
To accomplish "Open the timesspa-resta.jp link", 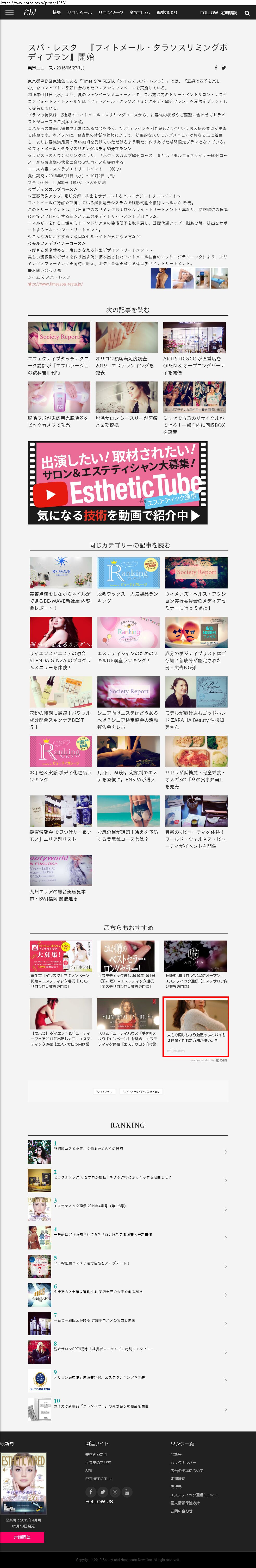I will pos(55,284).
